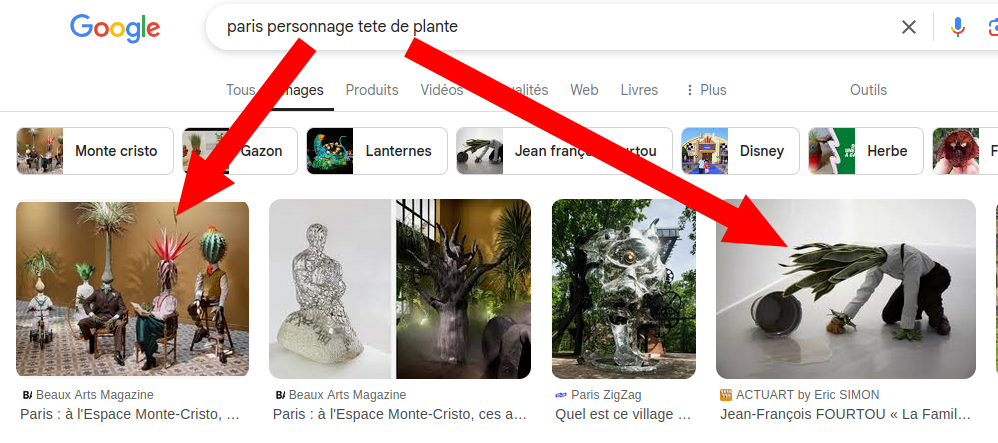Start voice search with the microphone

click(x=957, y=27)
